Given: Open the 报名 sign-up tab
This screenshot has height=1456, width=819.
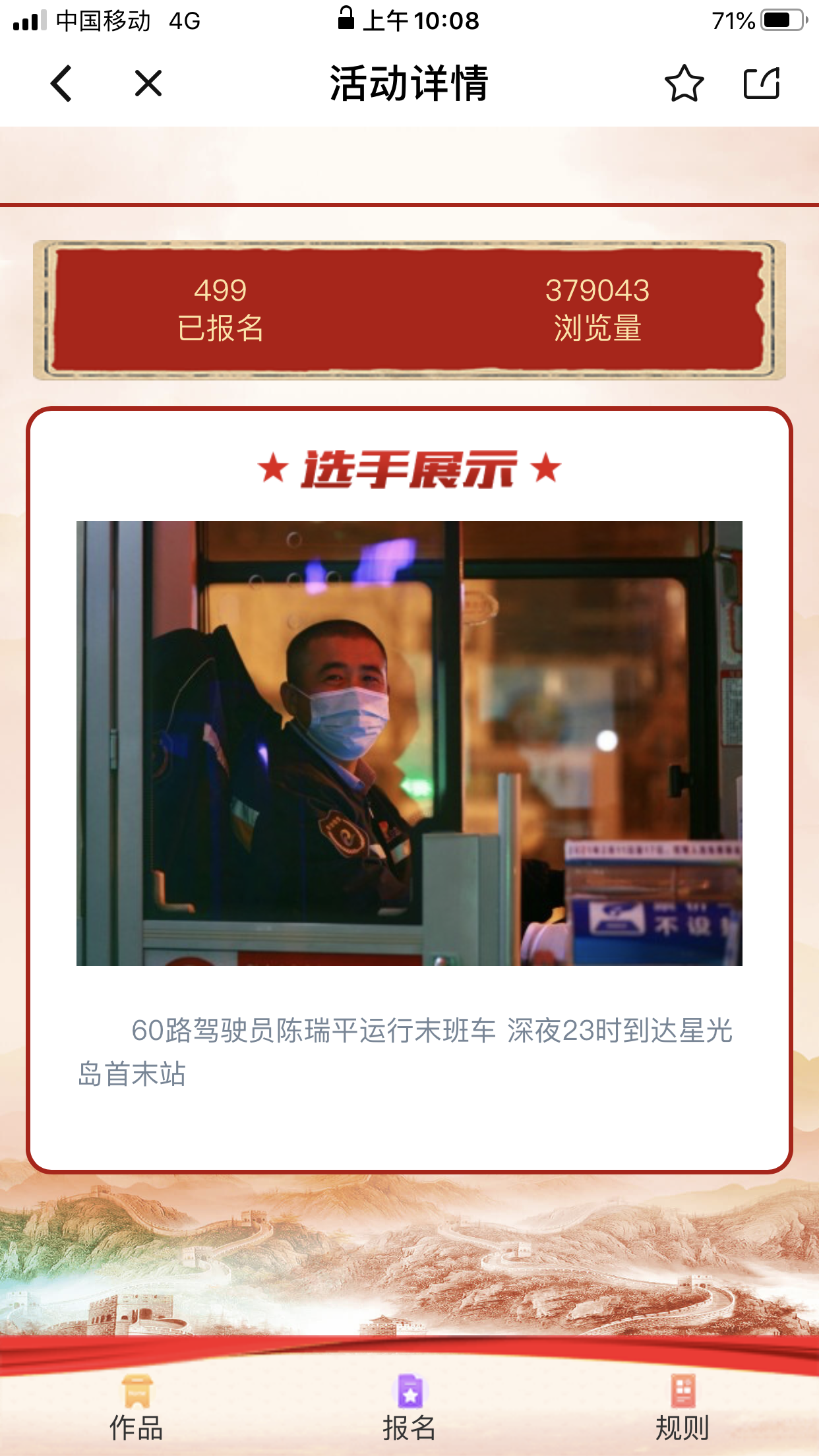Looking at the screenshot, I should pos(409,1409).
